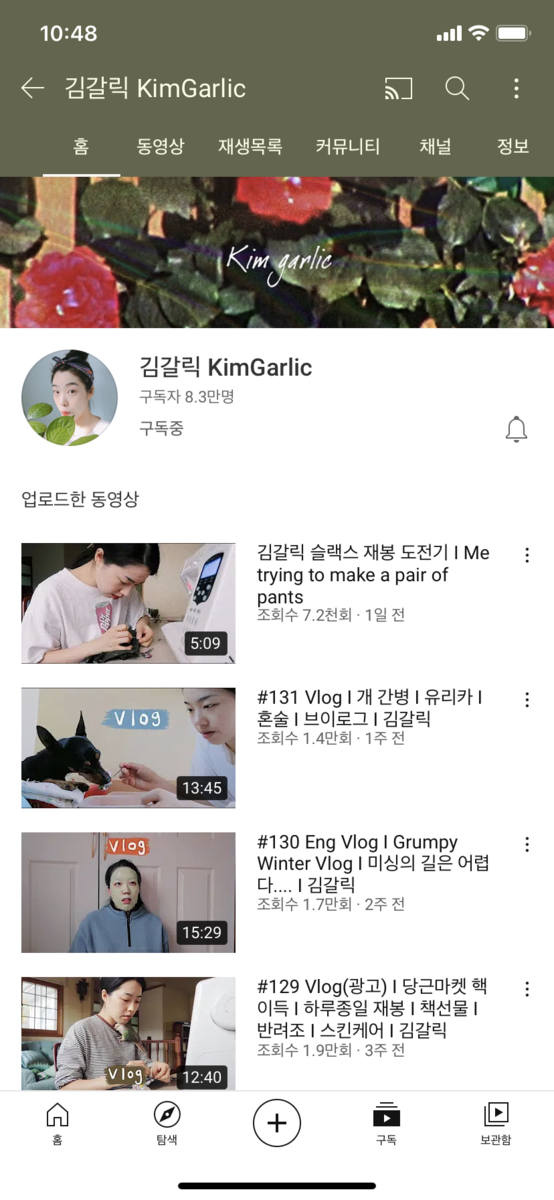Open more options for #130 Eng Vlog
Viewport: 554px width, 1200px height.
(527, 845)
